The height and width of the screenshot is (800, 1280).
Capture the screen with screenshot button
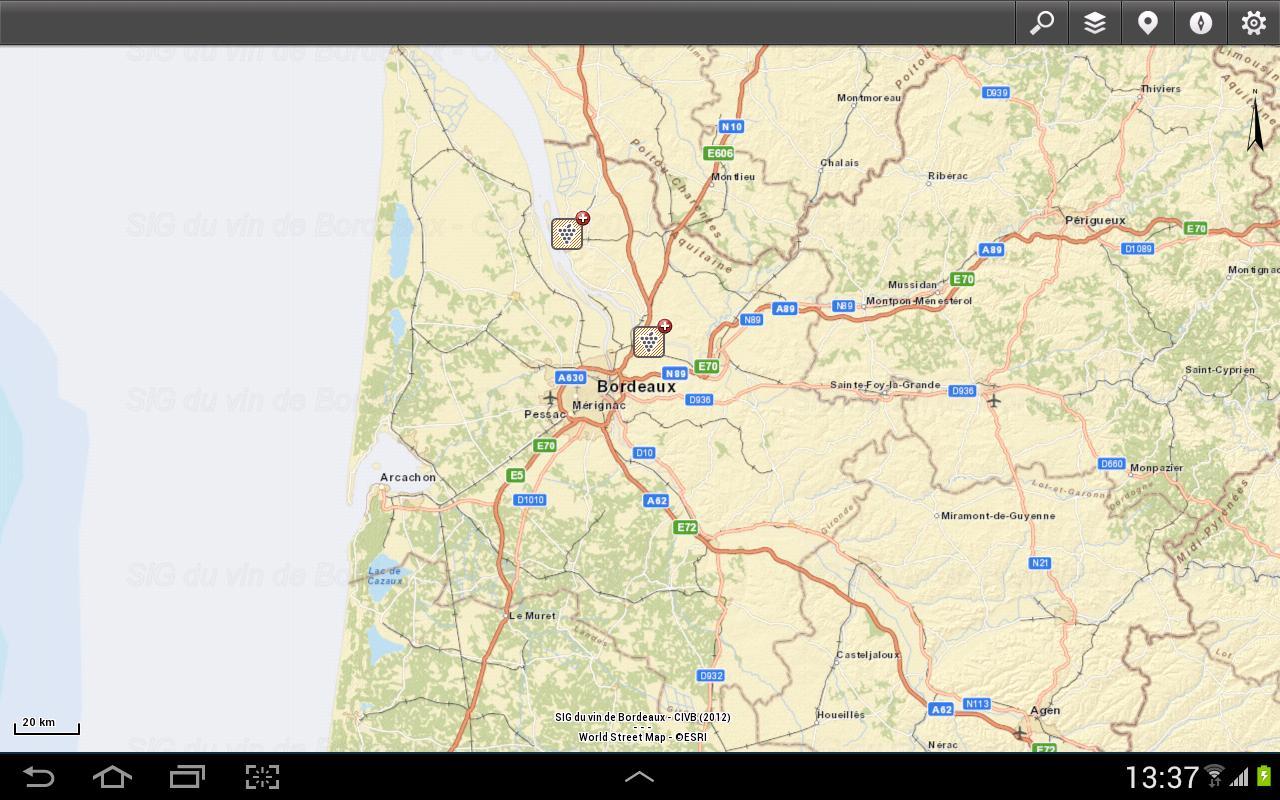[262, 776]
